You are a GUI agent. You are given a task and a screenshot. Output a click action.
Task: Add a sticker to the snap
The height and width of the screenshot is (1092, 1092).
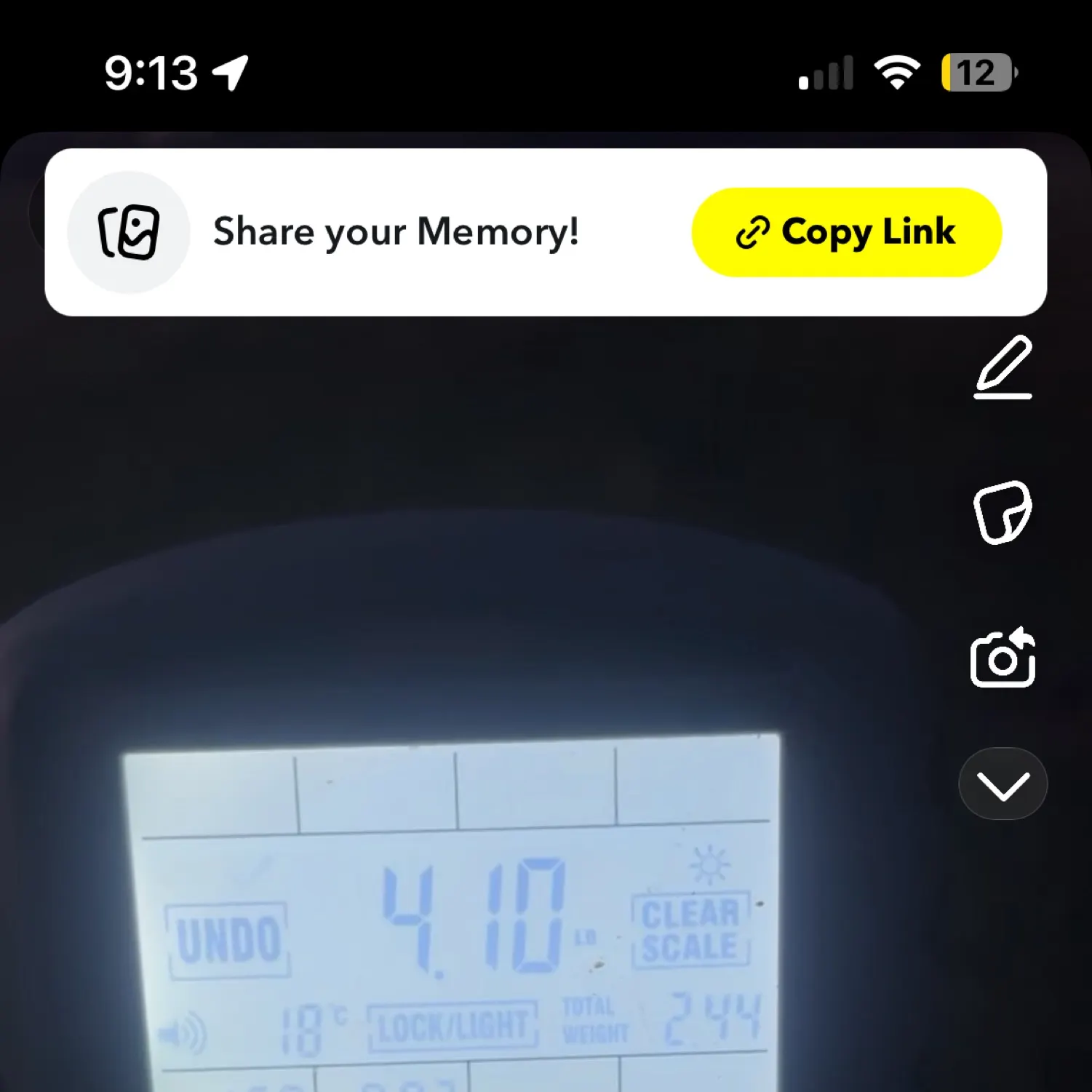1003,512
